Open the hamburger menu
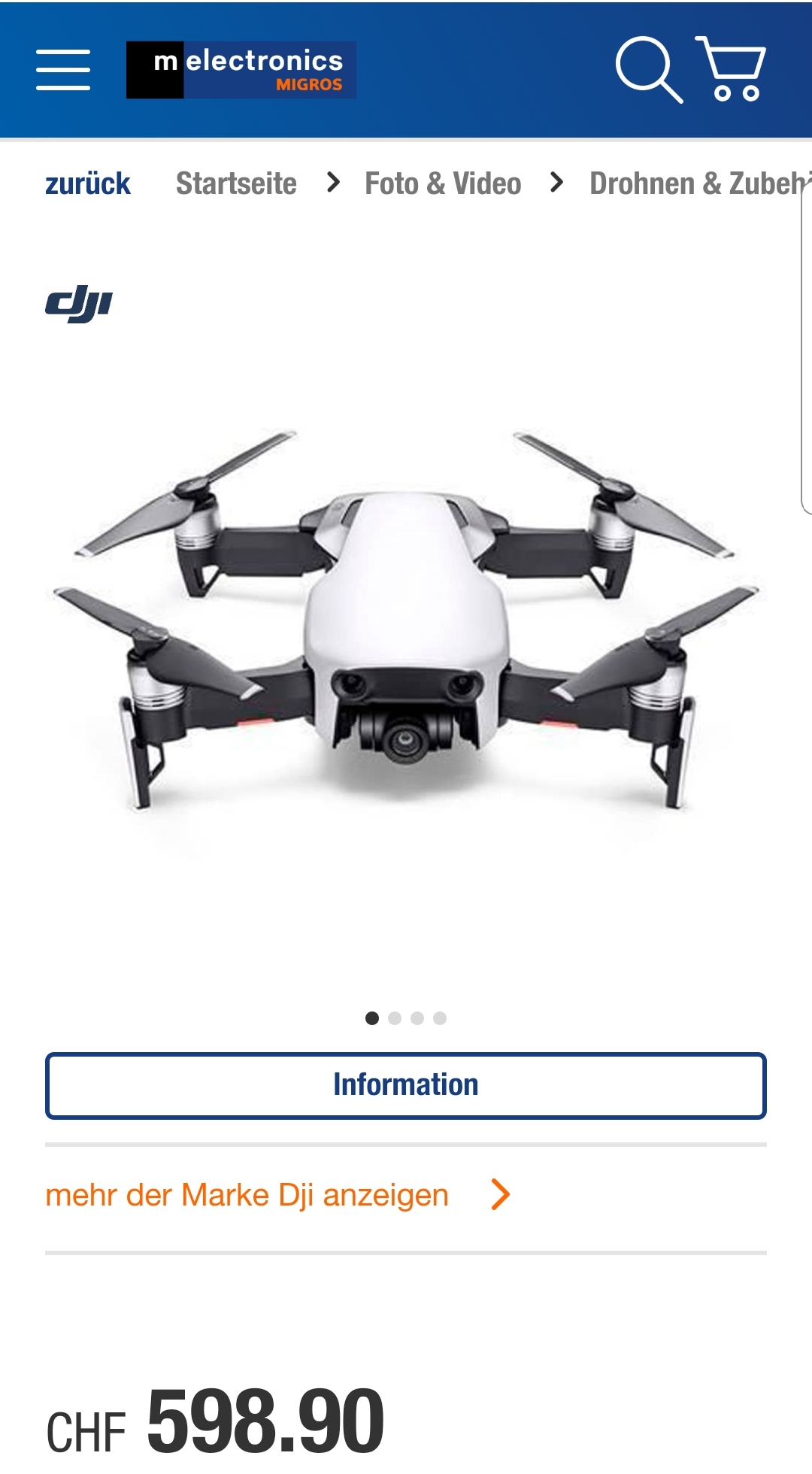 (x=63, y=70)
